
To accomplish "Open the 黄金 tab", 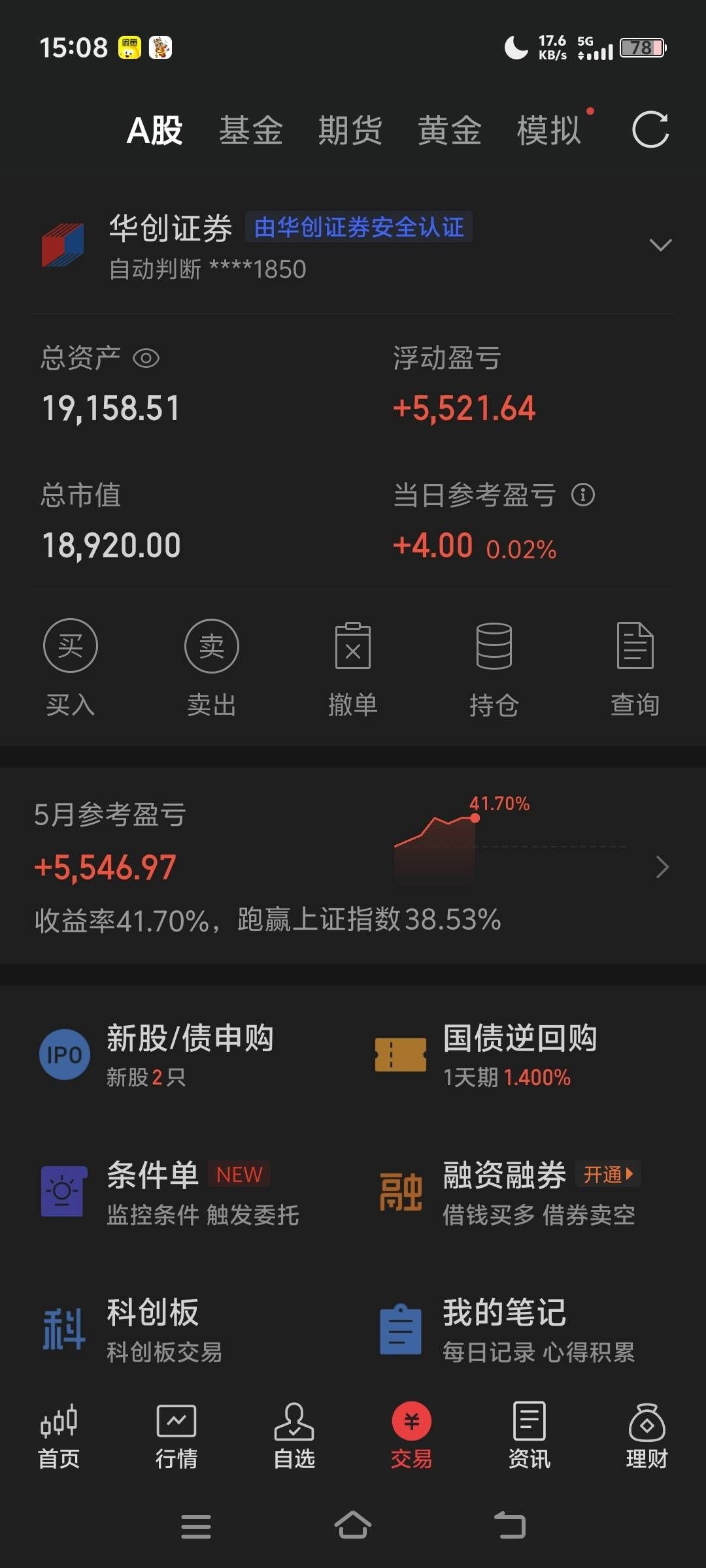I will [x=450, y=130].
